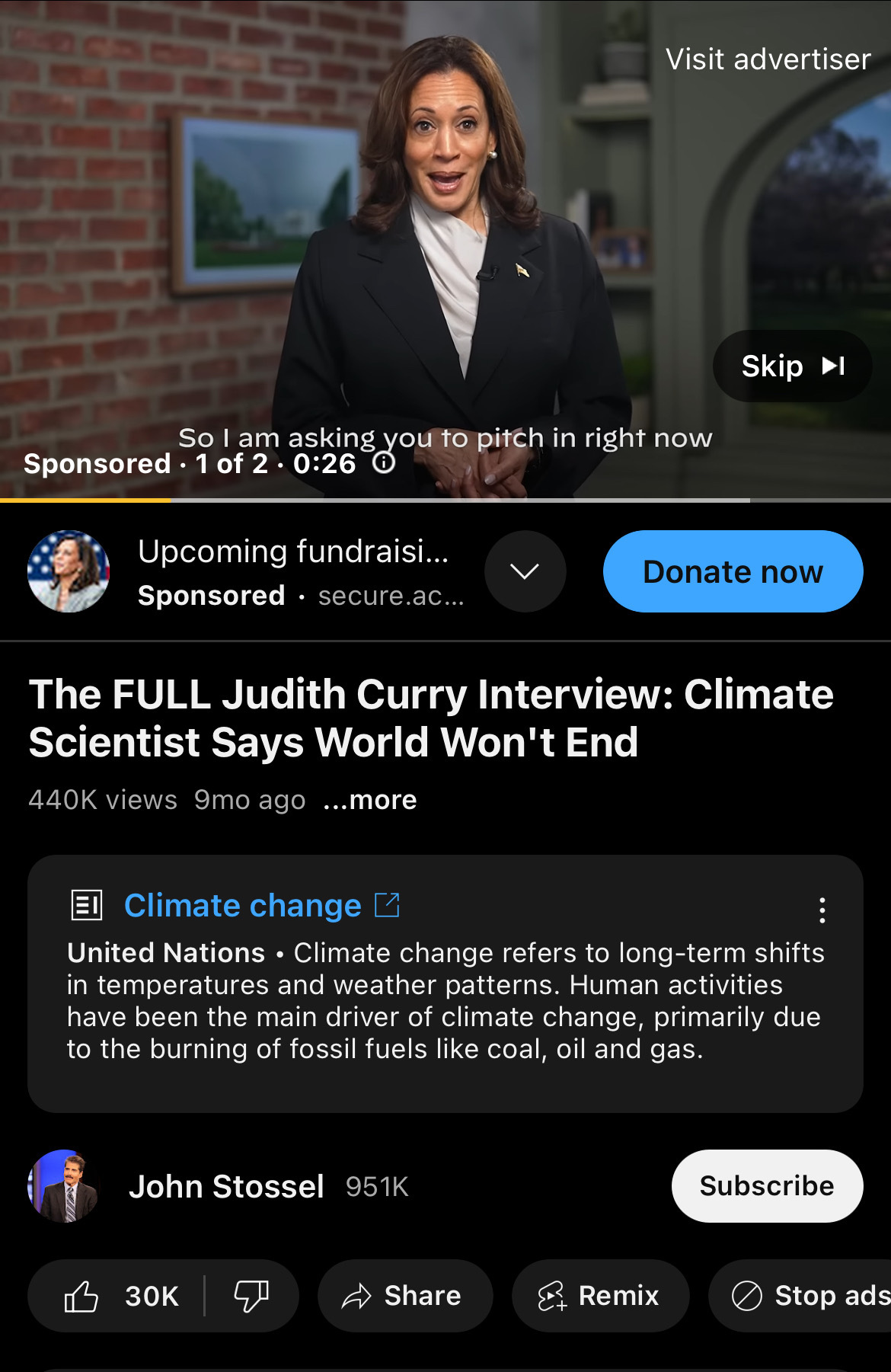Open ad info icon beside timer
Screen dimensions: 891x1372
(x=384, y=462)
